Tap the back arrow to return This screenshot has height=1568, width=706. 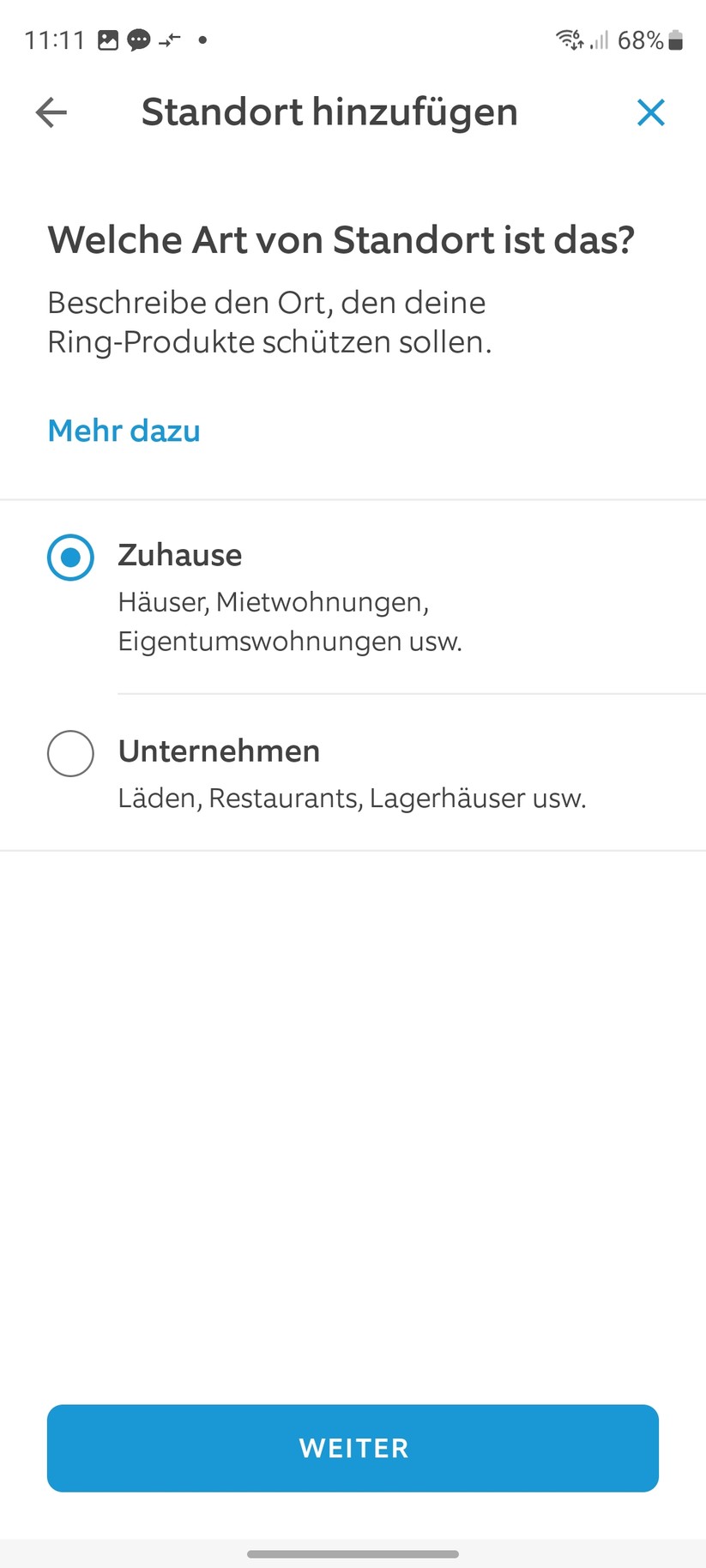pyautogui.click(x=51, y=112)
